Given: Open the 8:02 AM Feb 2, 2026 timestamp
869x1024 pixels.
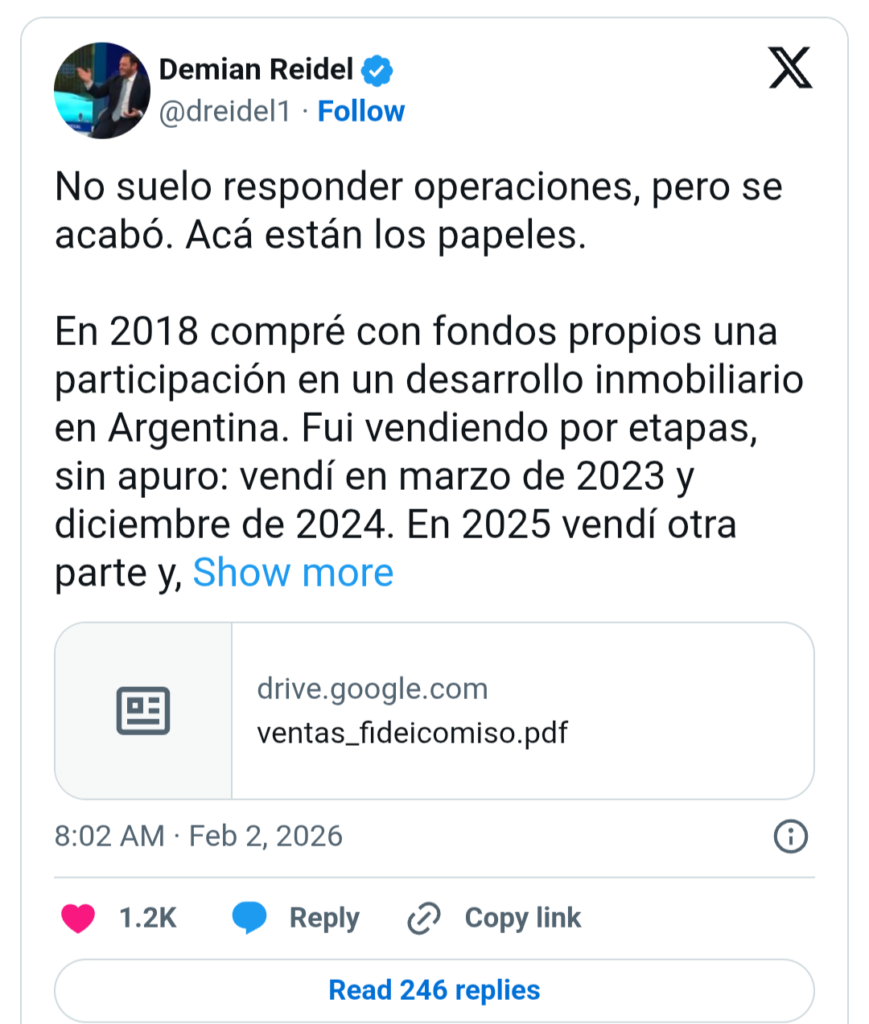Looking at the screenshot, I should (x=198, y=836).
